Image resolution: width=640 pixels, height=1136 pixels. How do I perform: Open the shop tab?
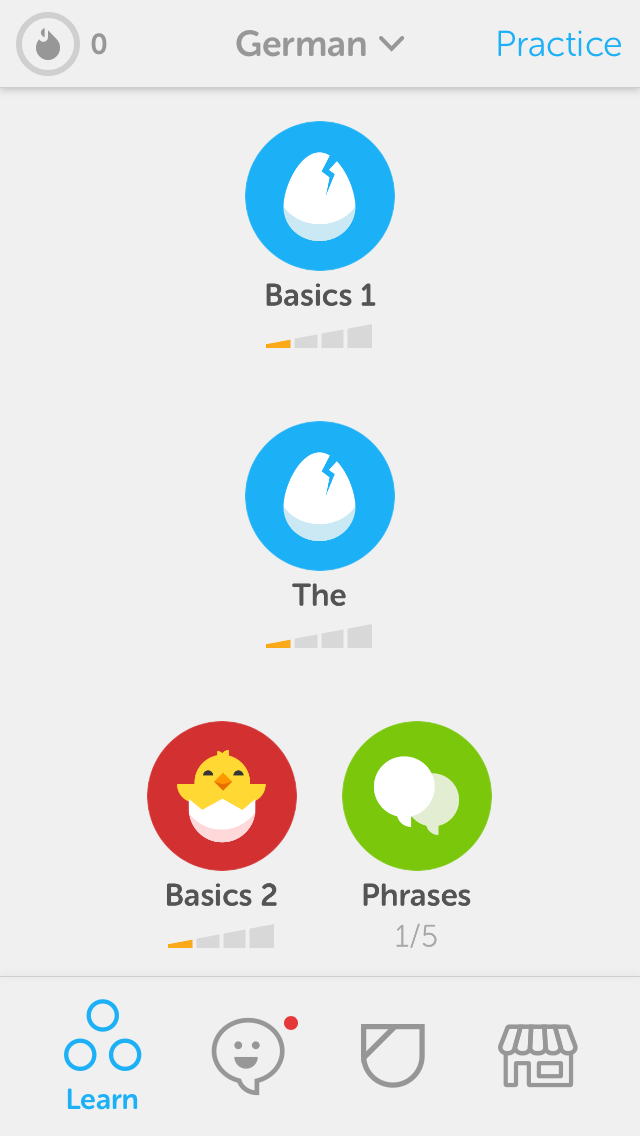[538, 1056]
